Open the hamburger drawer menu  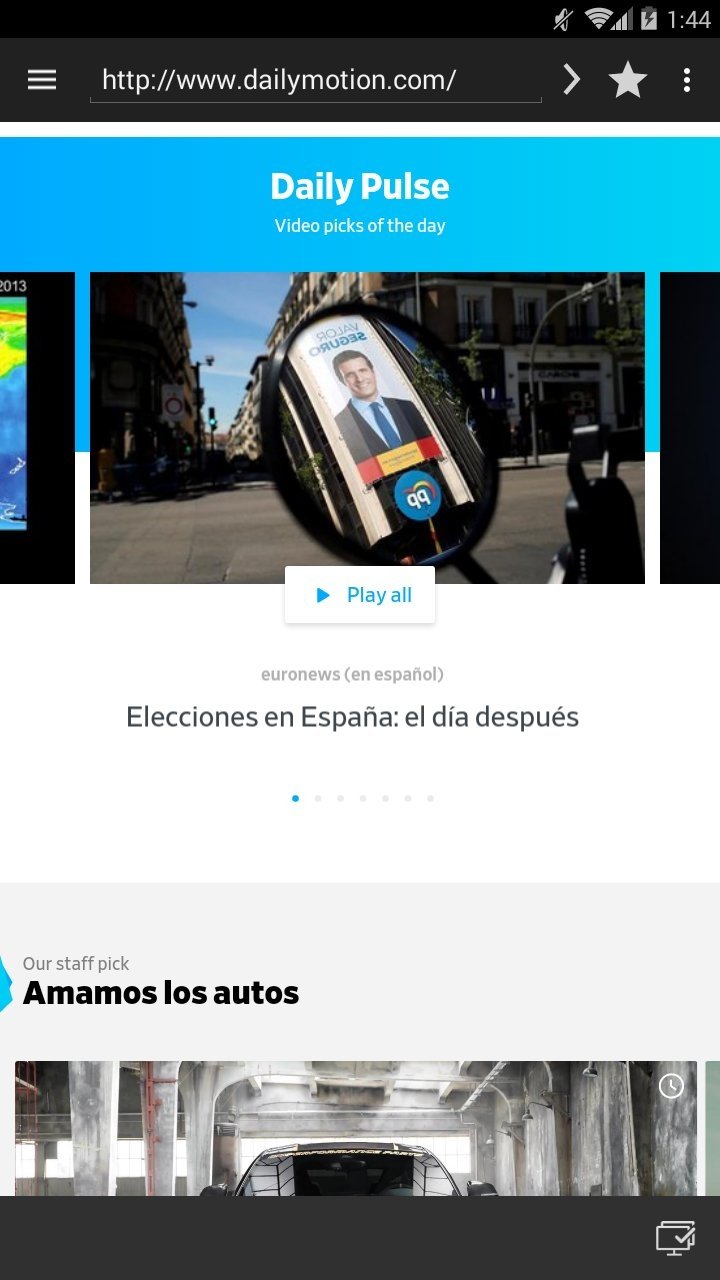pos(42,80)
